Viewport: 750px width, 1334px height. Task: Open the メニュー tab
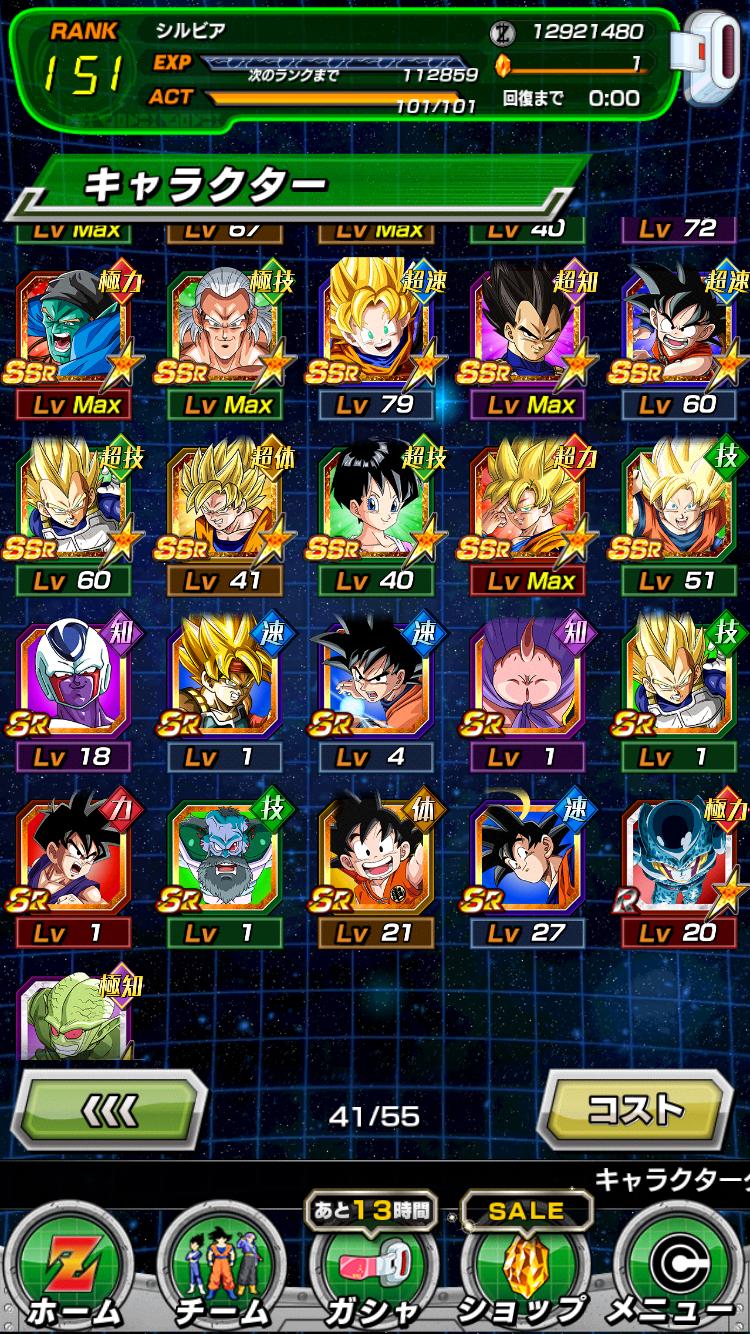point(676,1272)
